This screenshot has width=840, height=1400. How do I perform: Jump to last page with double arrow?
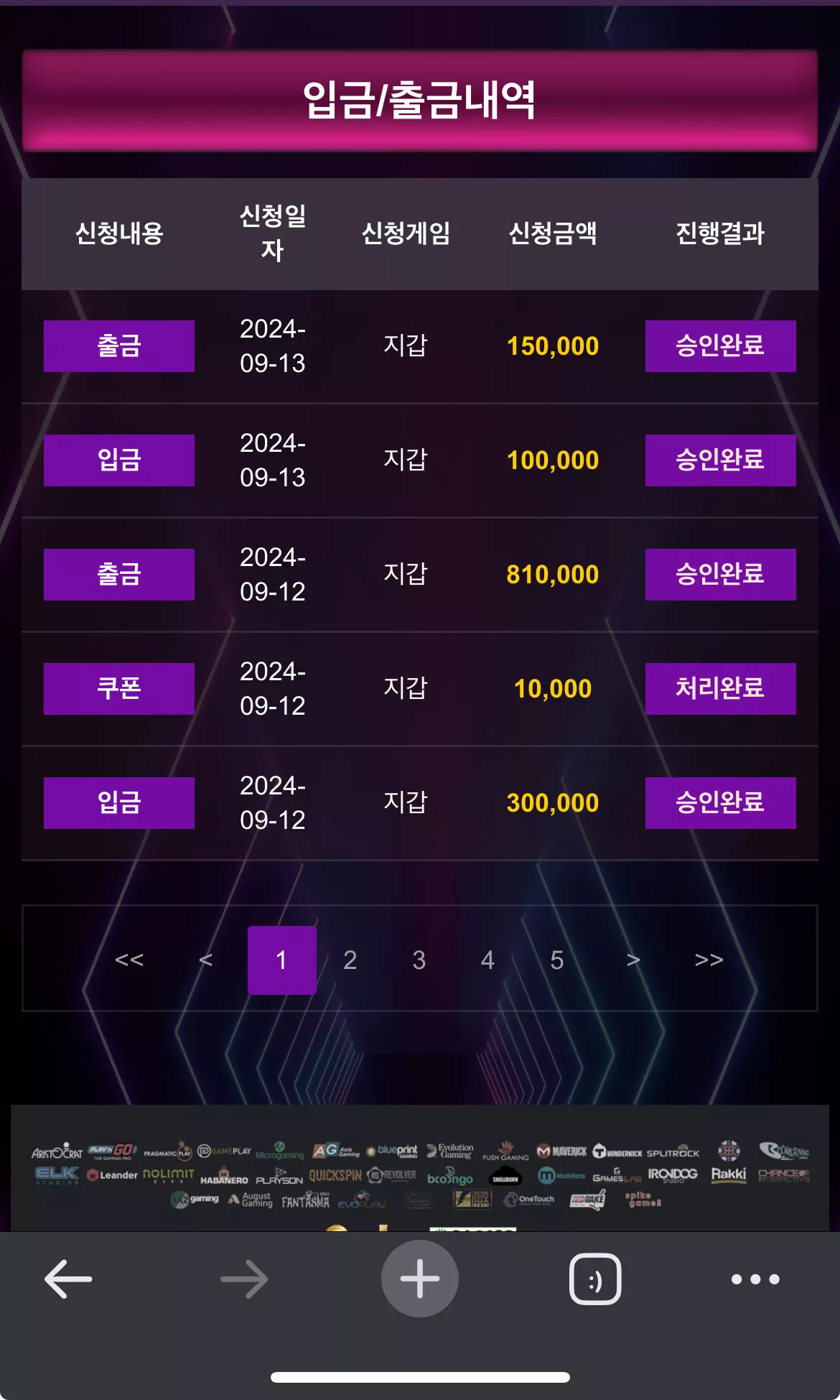click(x=709, y=960)
